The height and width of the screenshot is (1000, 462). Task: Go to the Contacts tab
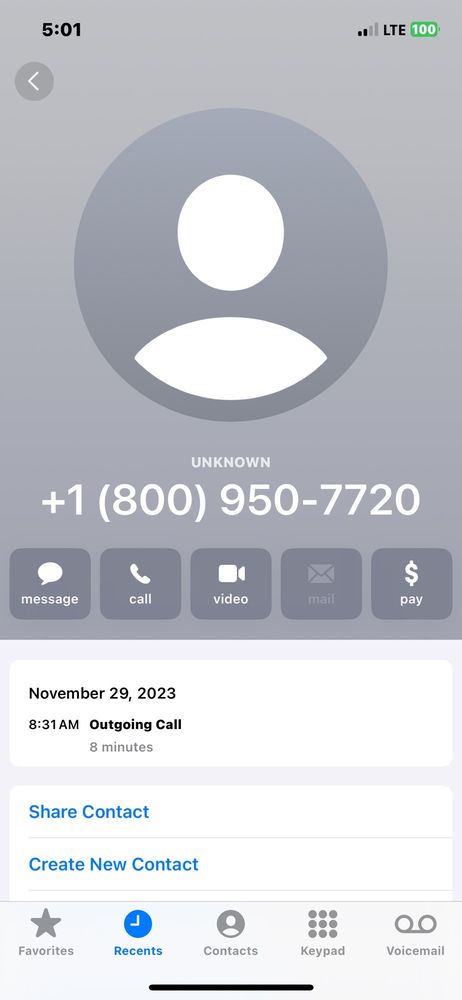(x=230, y=932)
